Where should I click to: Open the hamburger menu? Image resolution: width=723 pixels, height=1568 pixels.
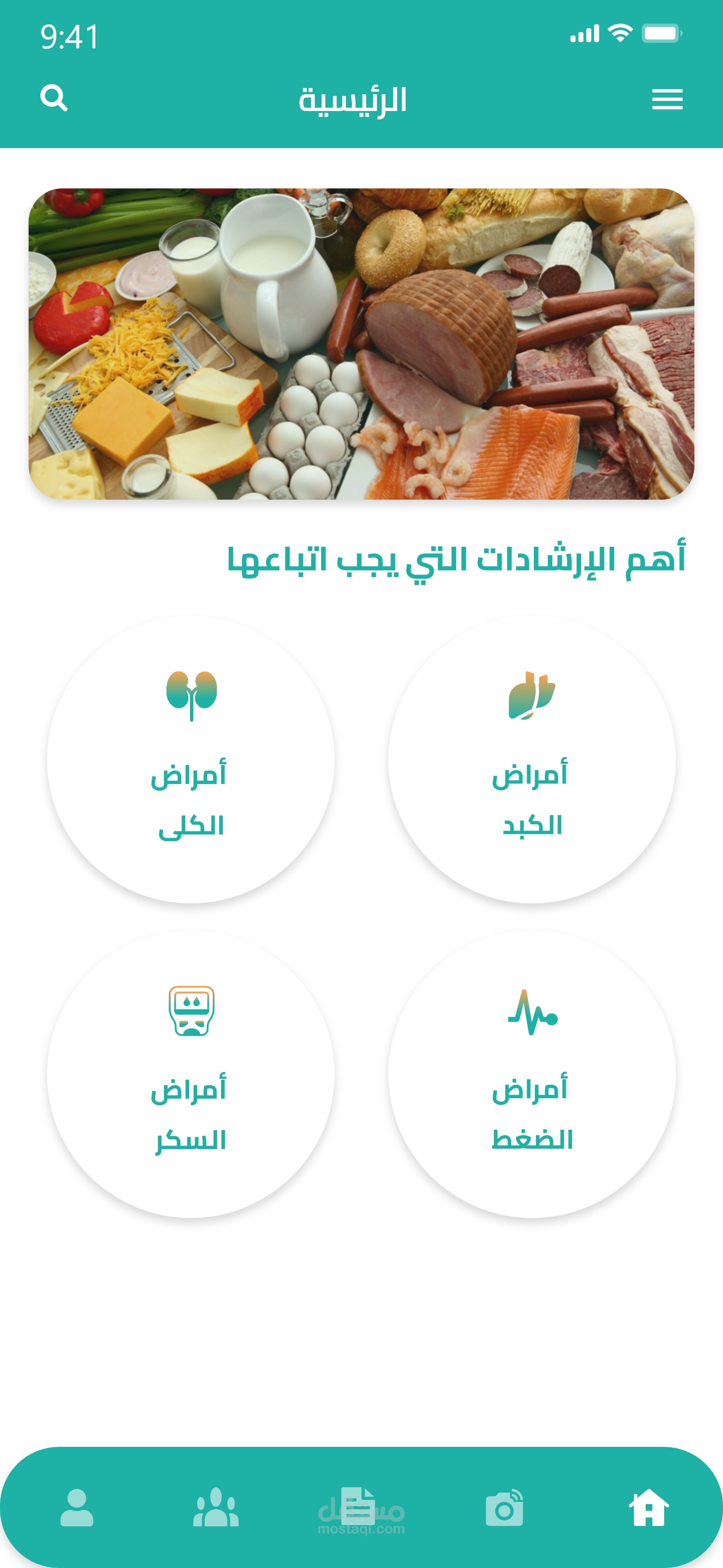(x=667, y=99)
